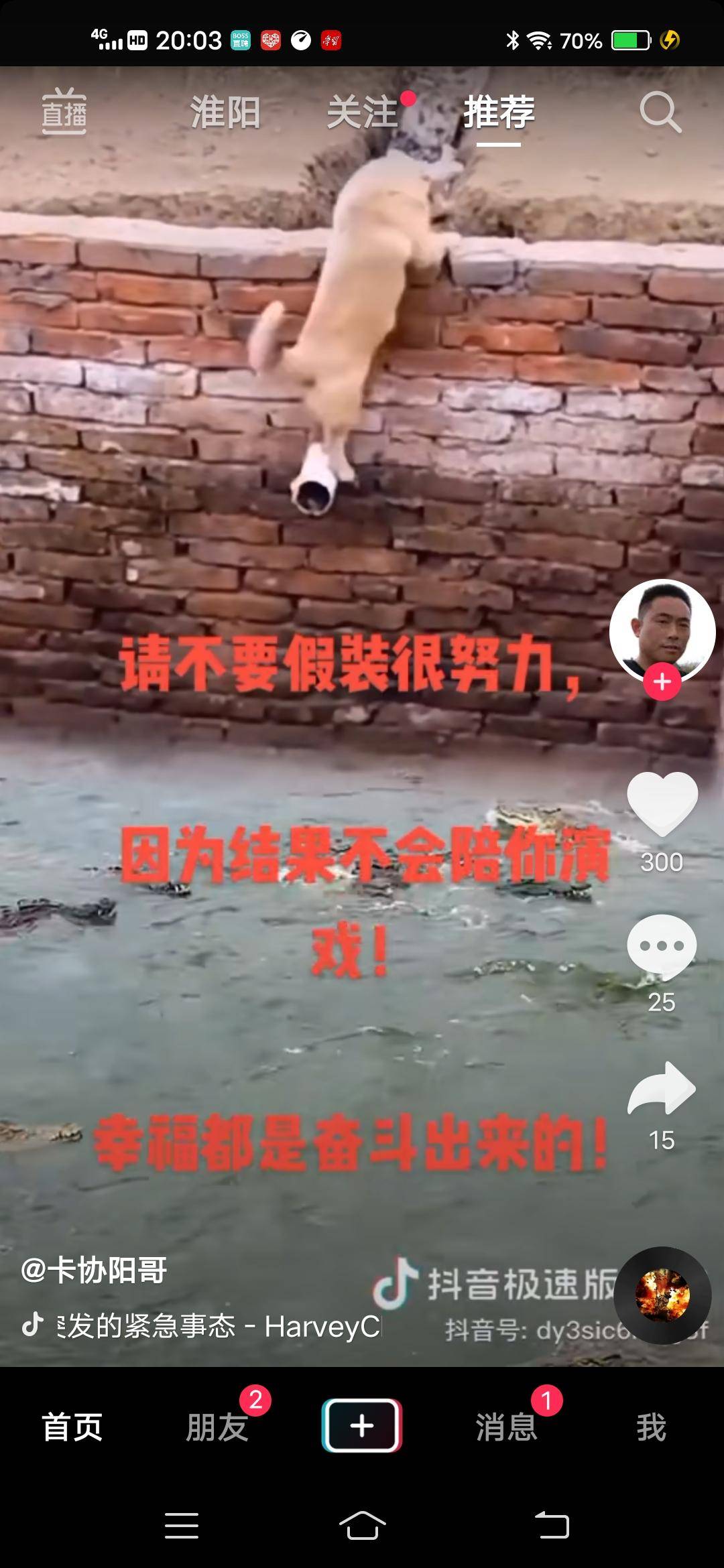The width and height of the screenshot is (724, 1568).
Task: Tap the system back button
Action: pyautogui.click(x=552, y=1526)
